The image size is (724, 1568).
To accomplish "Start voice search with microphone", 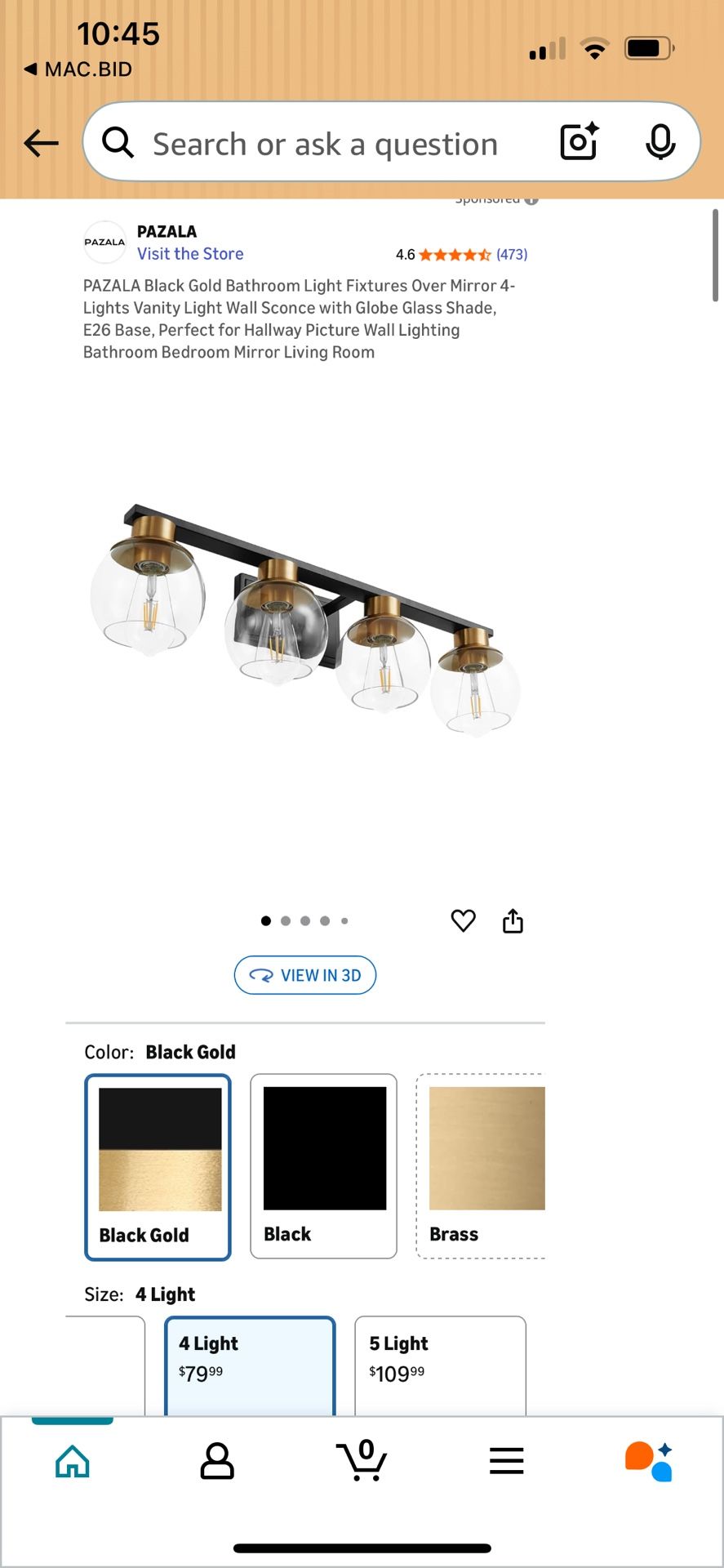I will (x=660, y=142).
